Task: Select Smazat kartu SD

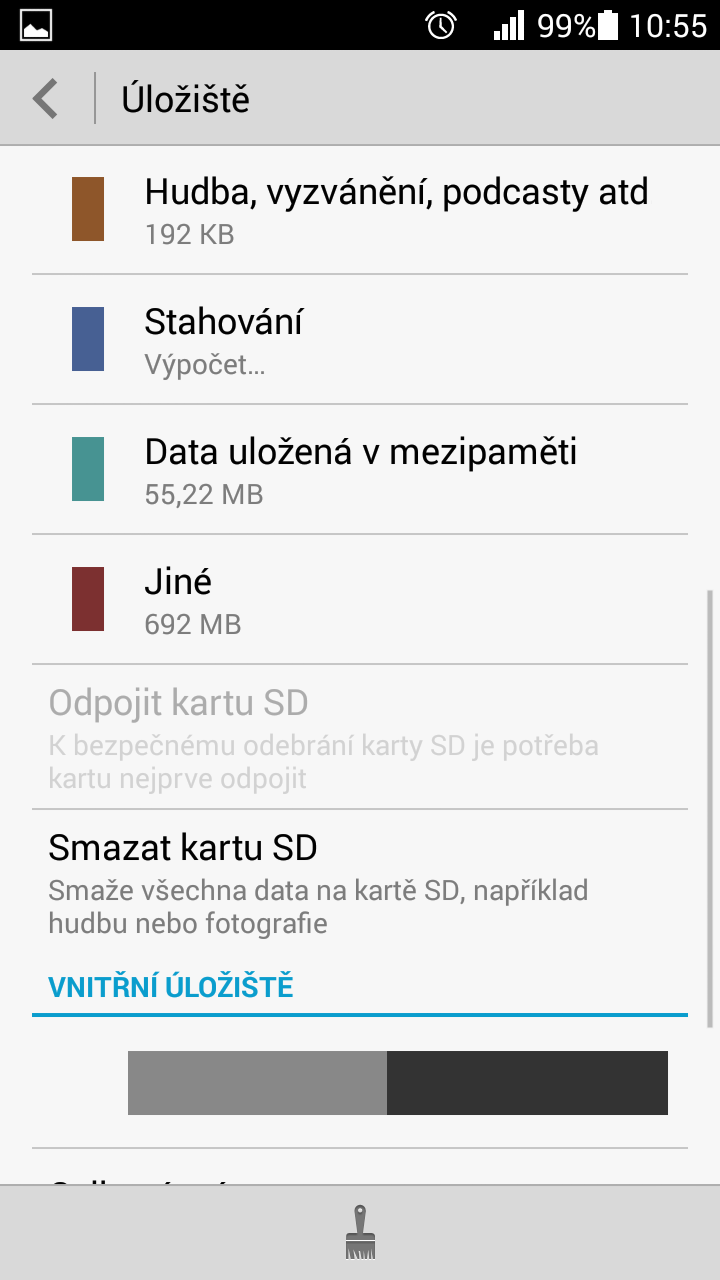Action: (x=360, y=882)
